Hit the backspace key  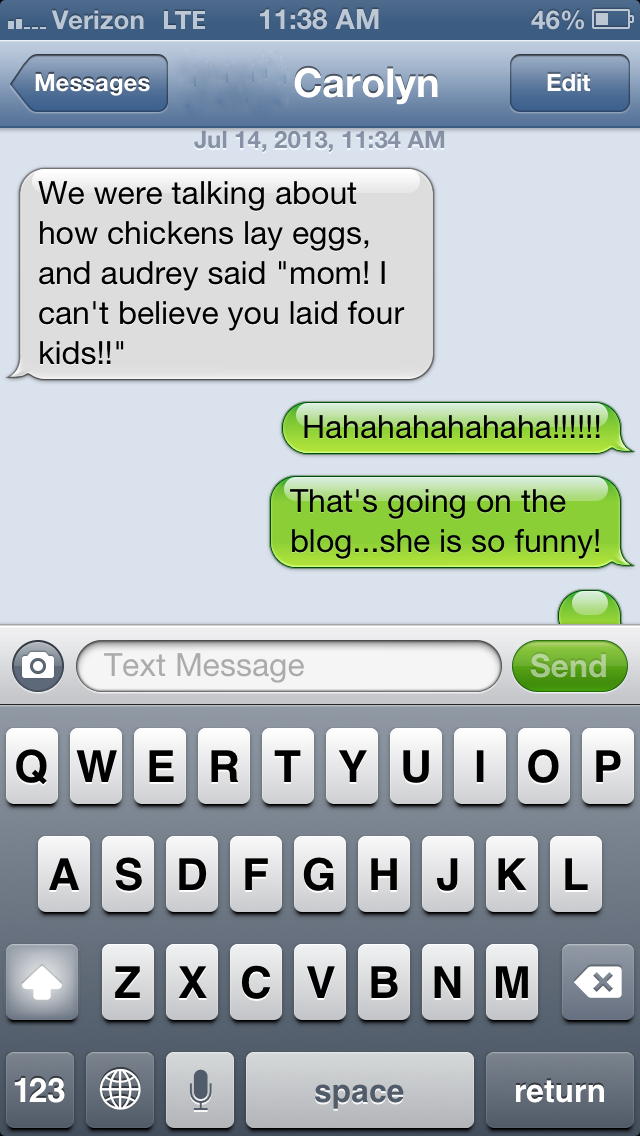597,982
